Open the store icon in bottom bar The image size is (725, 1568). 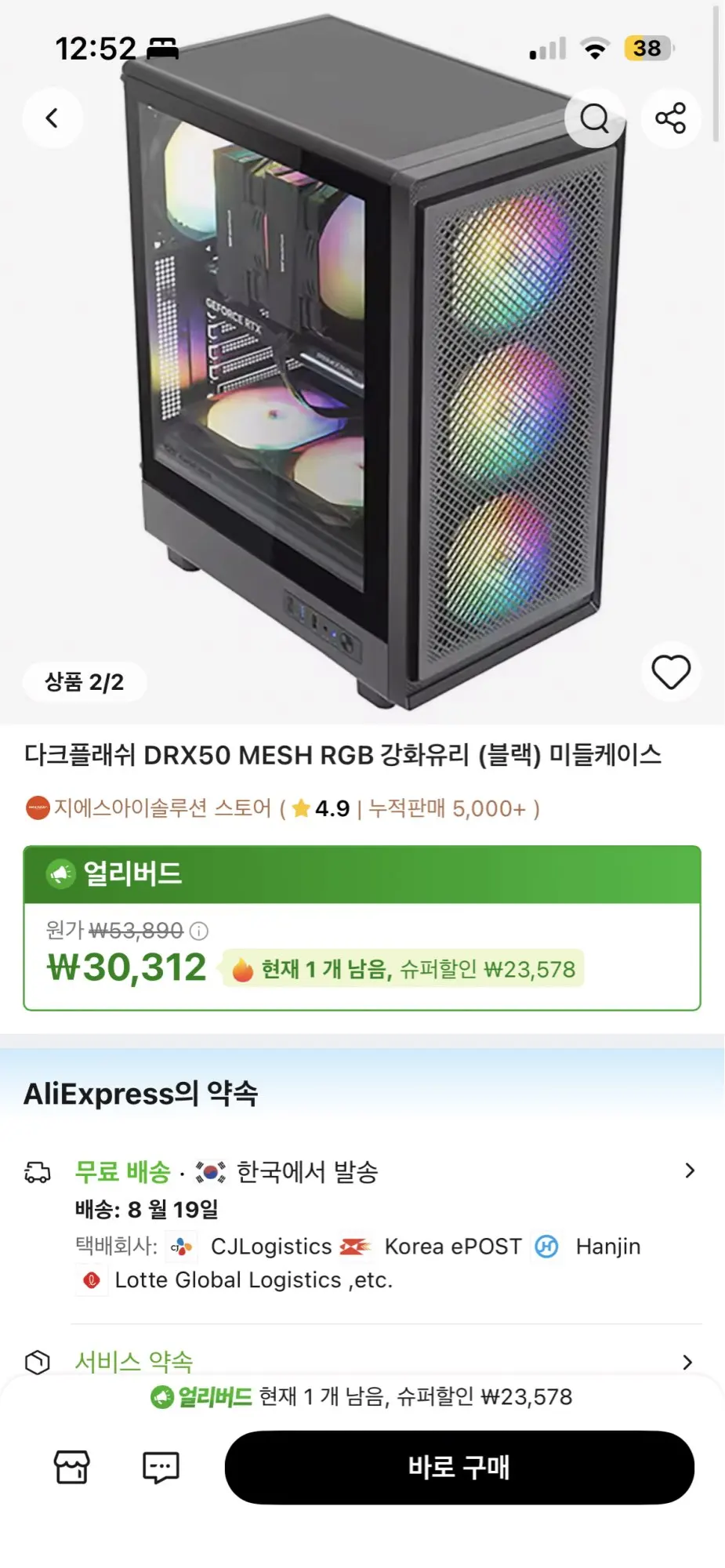(71, 1467)
